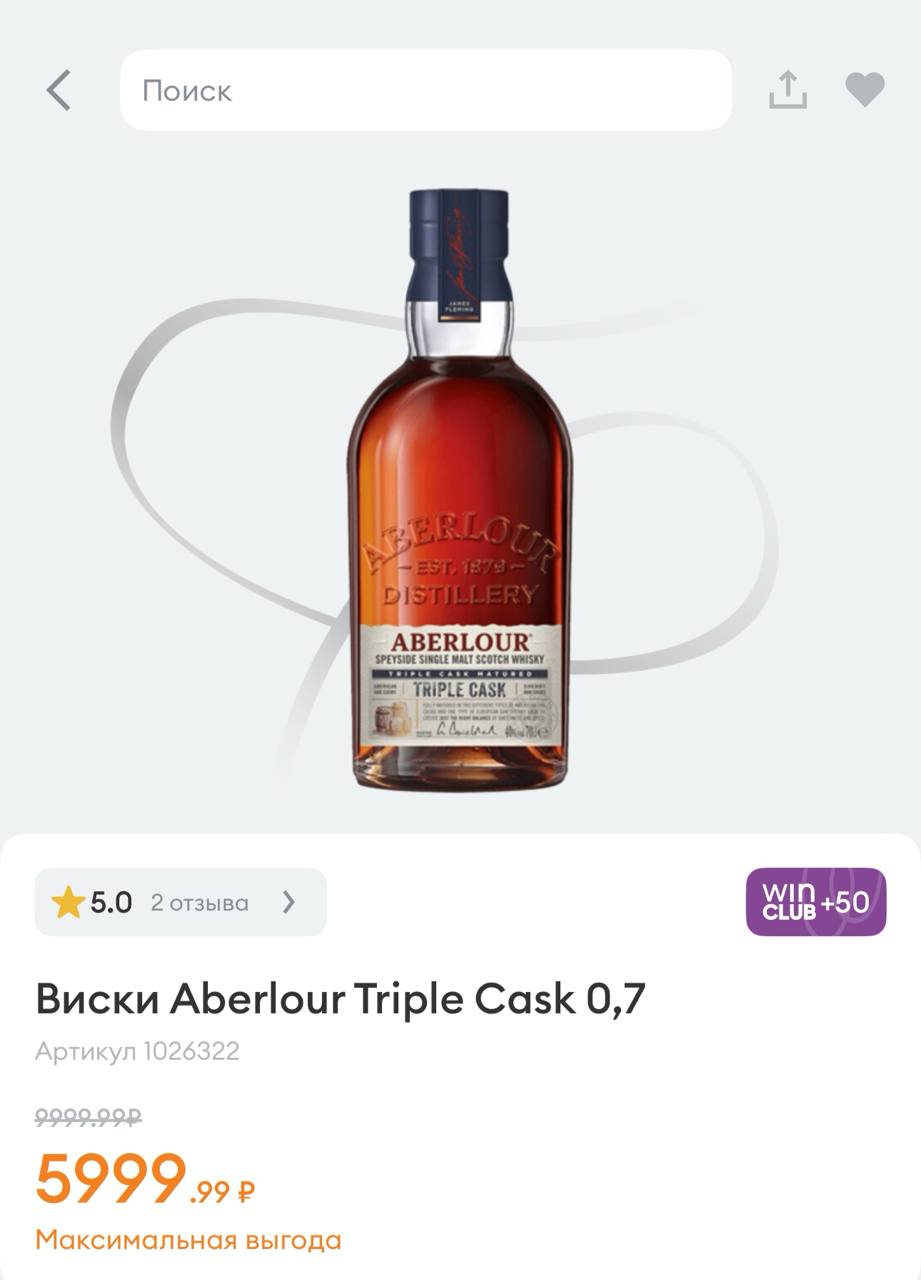Open the Win Club +50 bonus badge
This screenshot has width=921, height=1280.
click(815, 902)
